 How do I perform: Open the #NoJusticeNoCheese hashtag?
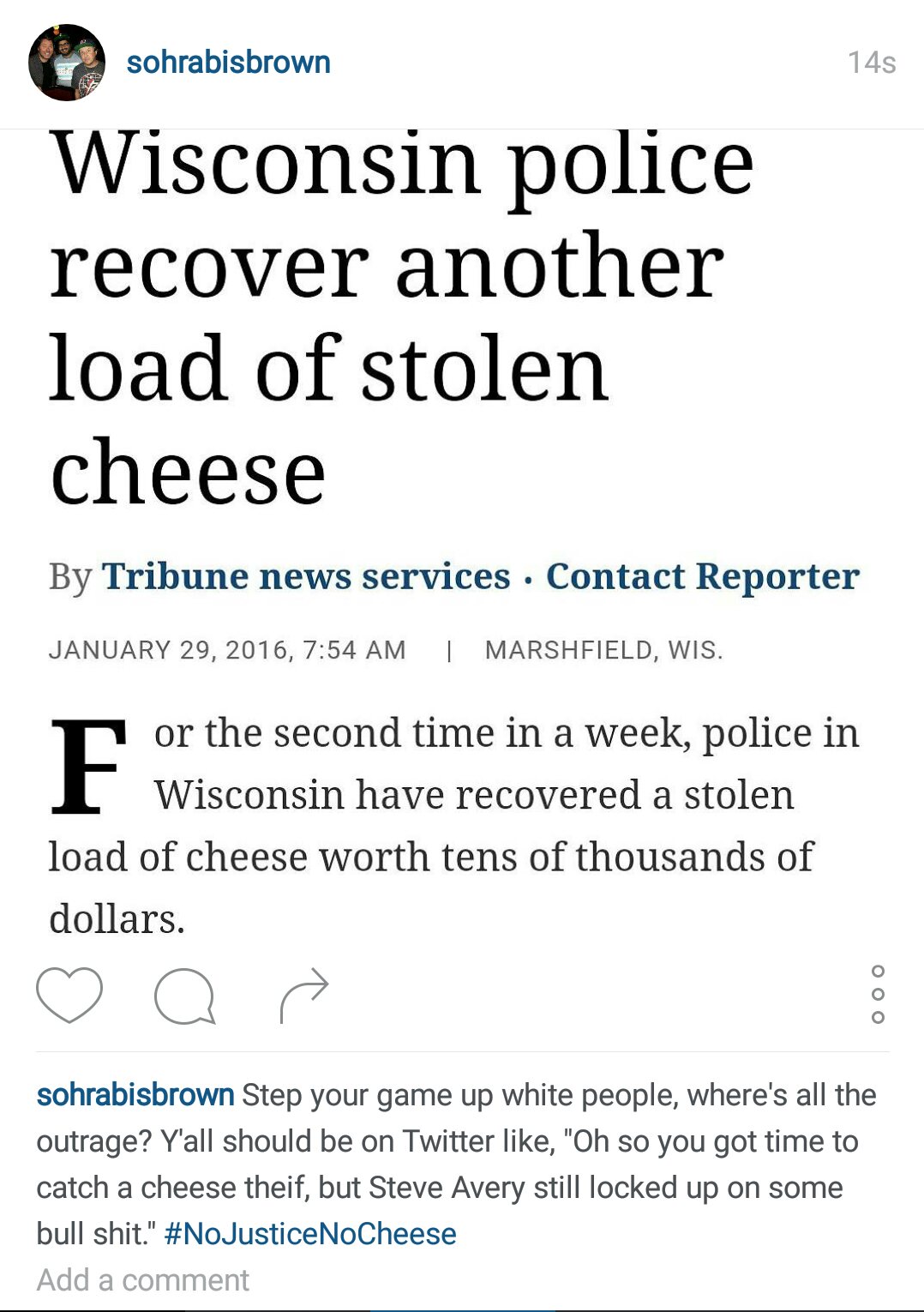(x=310, y=1234)
